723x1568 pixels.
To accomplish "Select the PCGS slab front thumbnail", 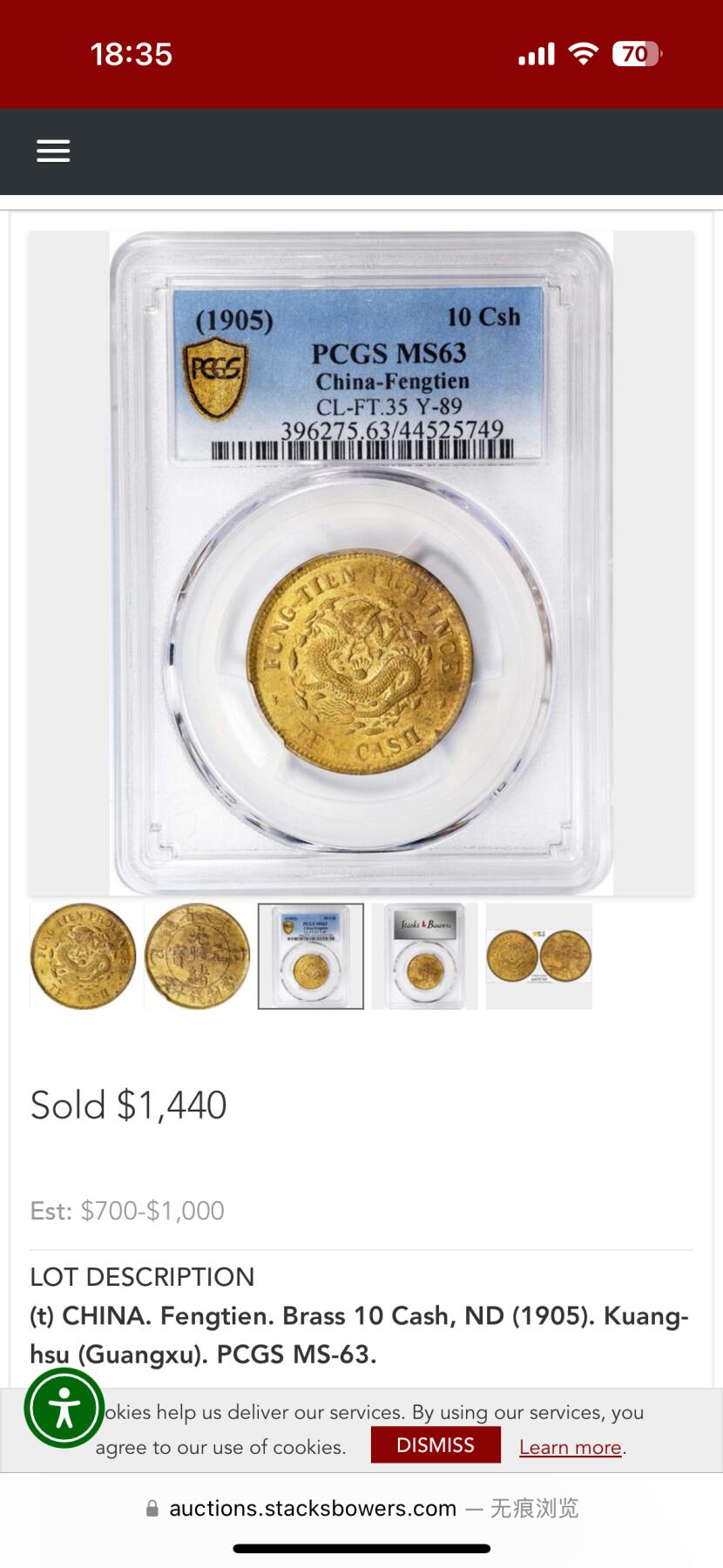I will [x=311, y=956].
